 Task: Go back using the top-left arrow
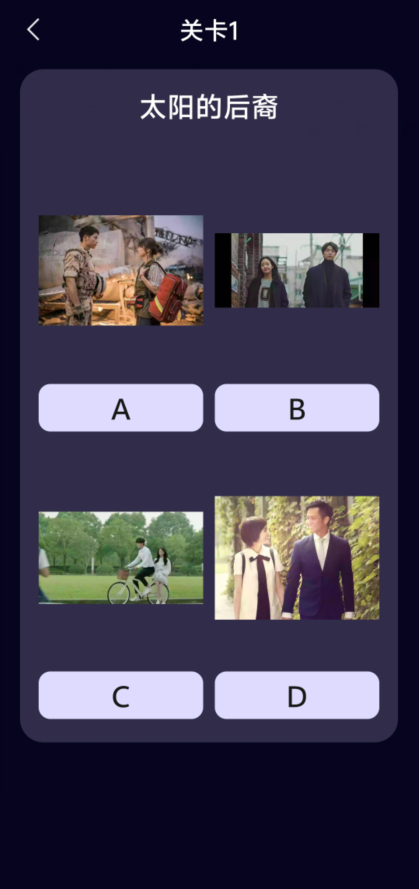33,29
